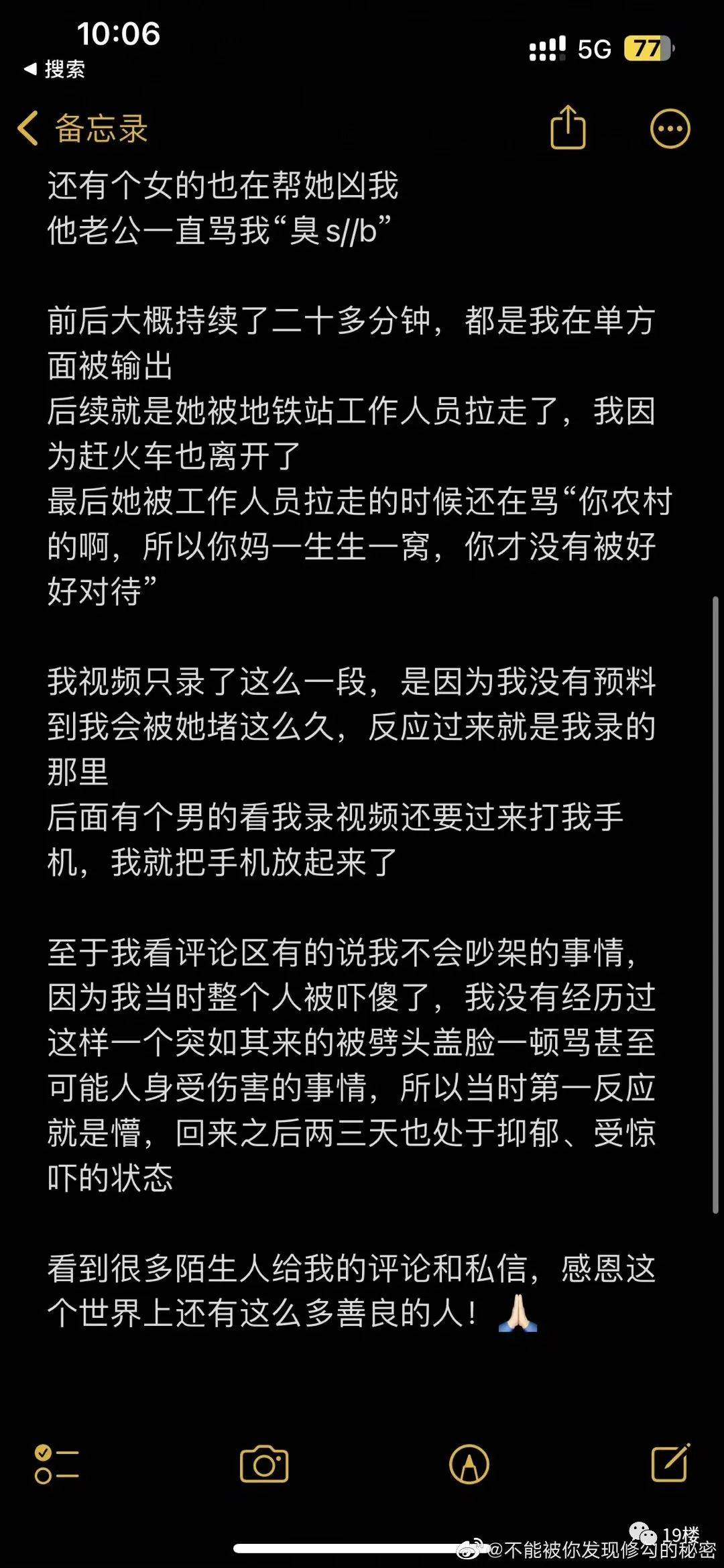Open the more options menu
This screenshot has width=724, height=1568.
click(670, 128)
